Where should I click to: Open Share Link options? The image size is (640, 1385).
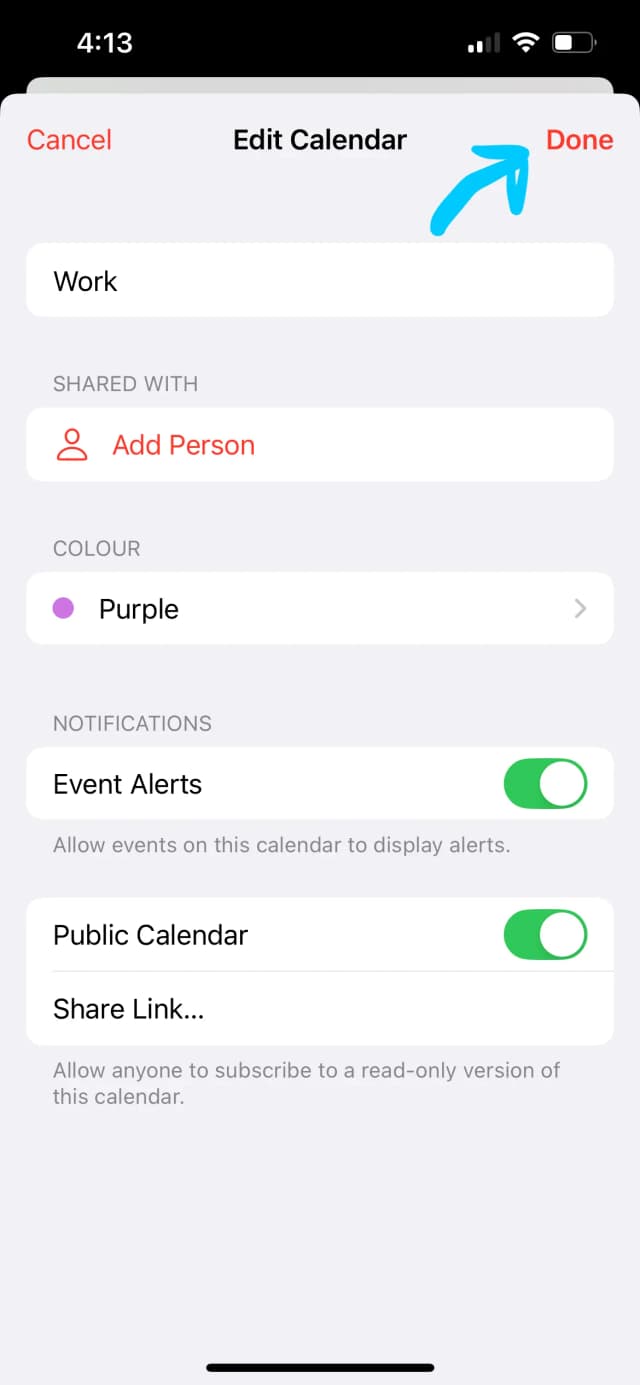pyautogui.click(x=129, y=1009)
